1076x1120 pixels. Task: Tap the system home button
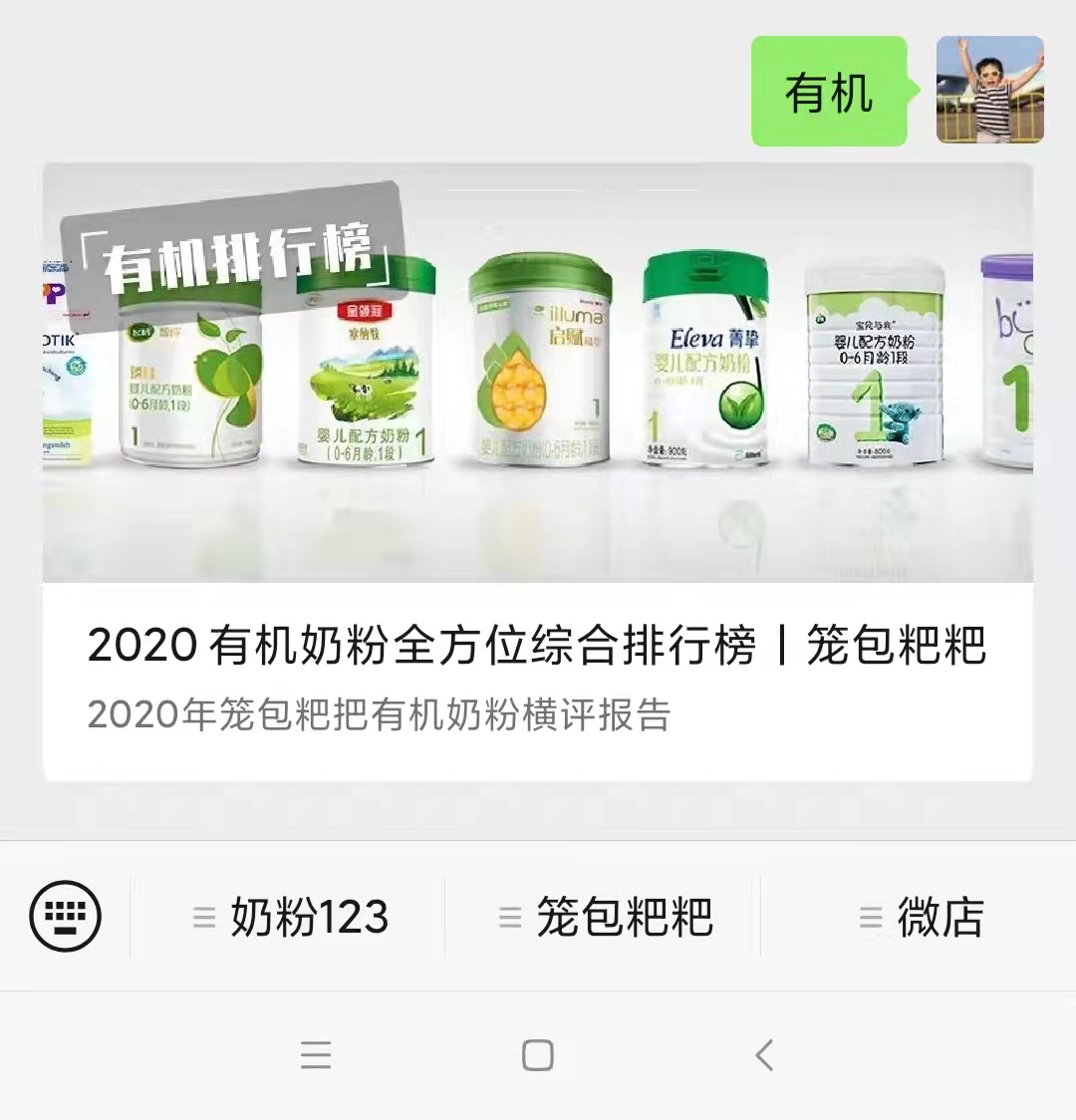(538, 1054)
